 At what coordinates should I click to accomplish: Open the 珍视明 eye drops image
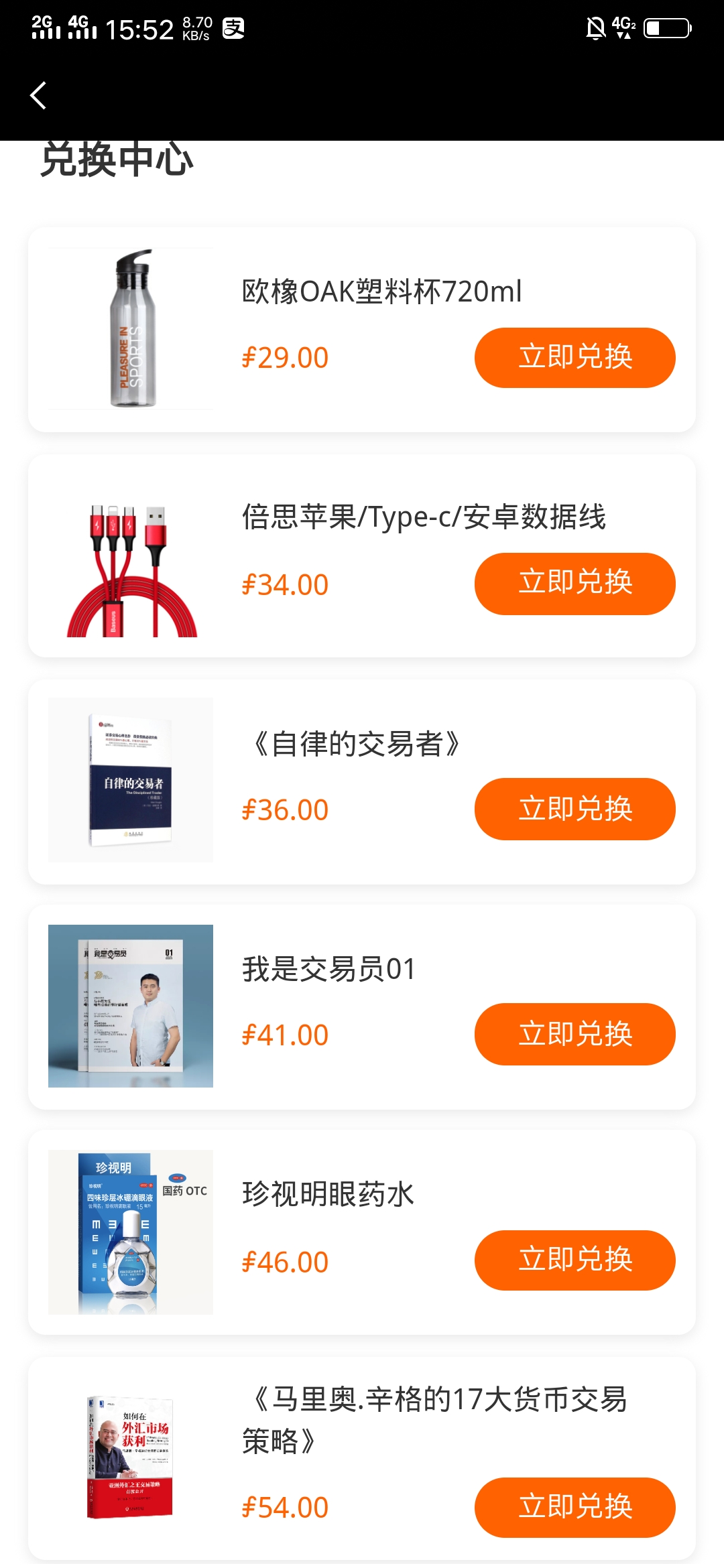pos(131,1232)
